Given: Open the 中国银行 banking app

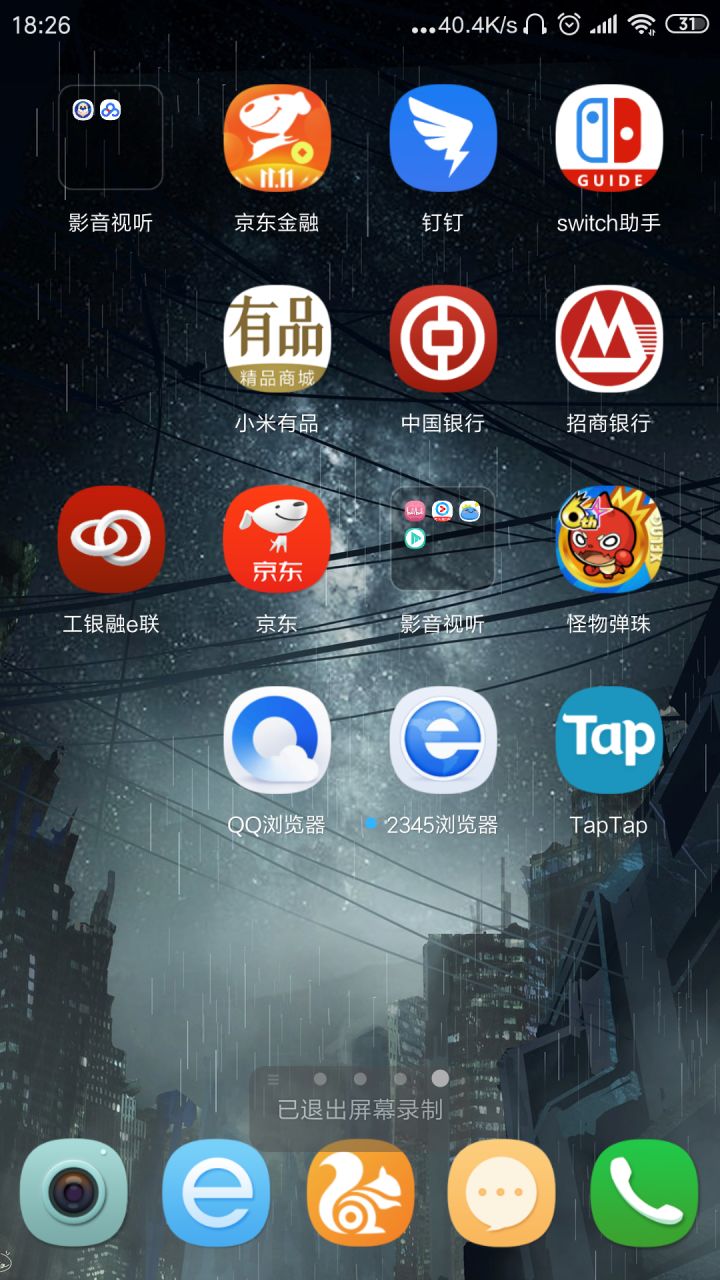Looking at the screenshot, I should 443,338.
